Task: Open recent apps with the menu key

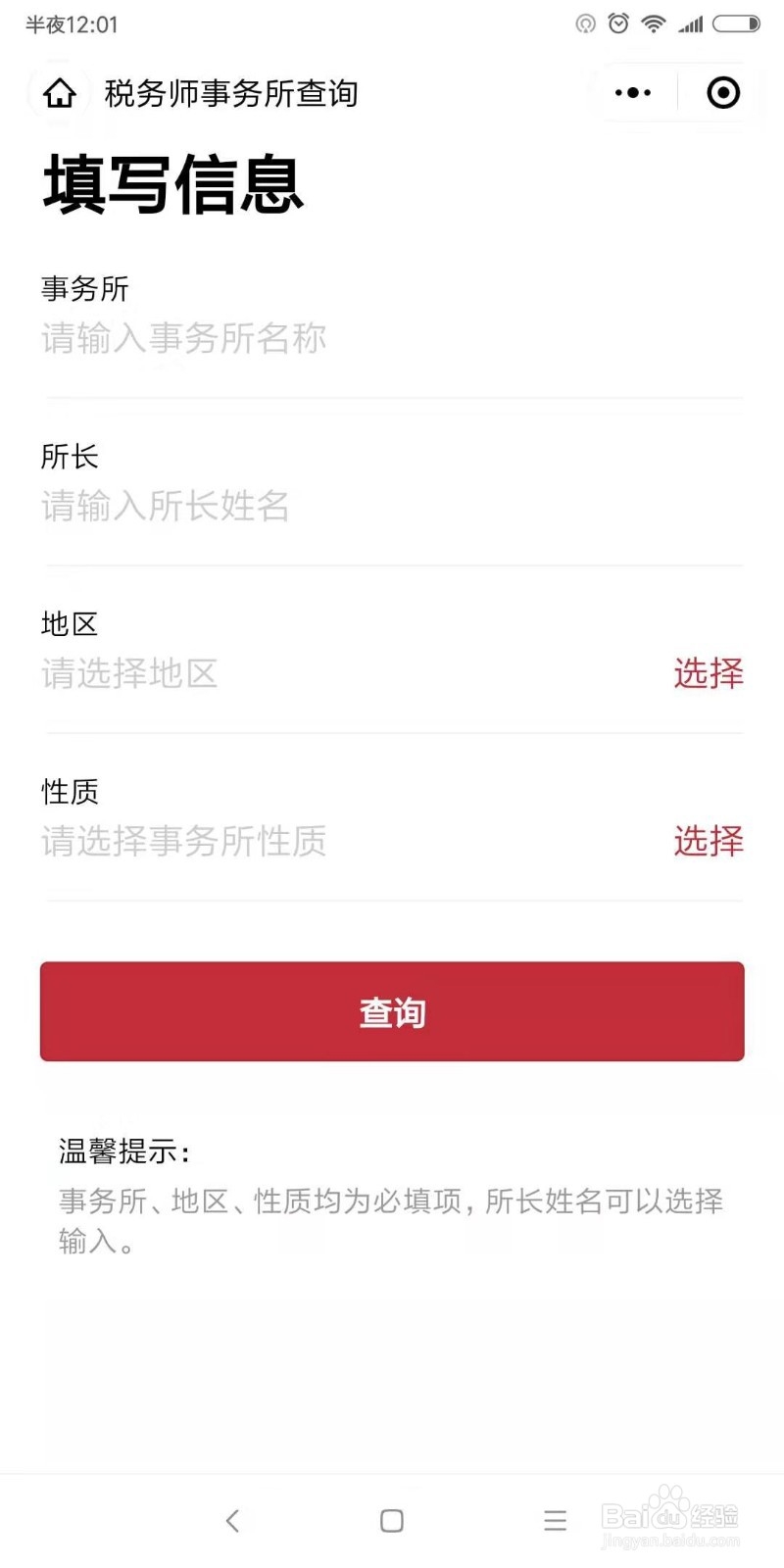Action: tap(555, 1521)
